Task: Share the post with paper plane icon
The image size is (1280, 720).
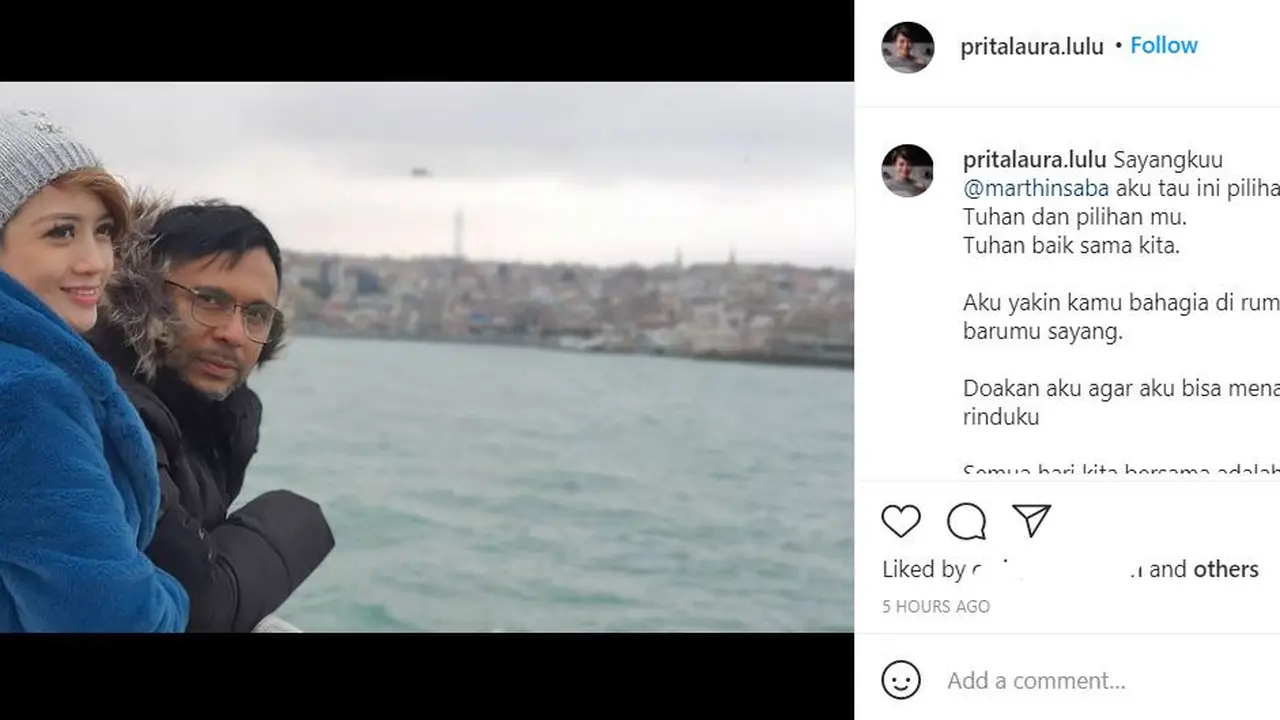Action: (1031, 520)
